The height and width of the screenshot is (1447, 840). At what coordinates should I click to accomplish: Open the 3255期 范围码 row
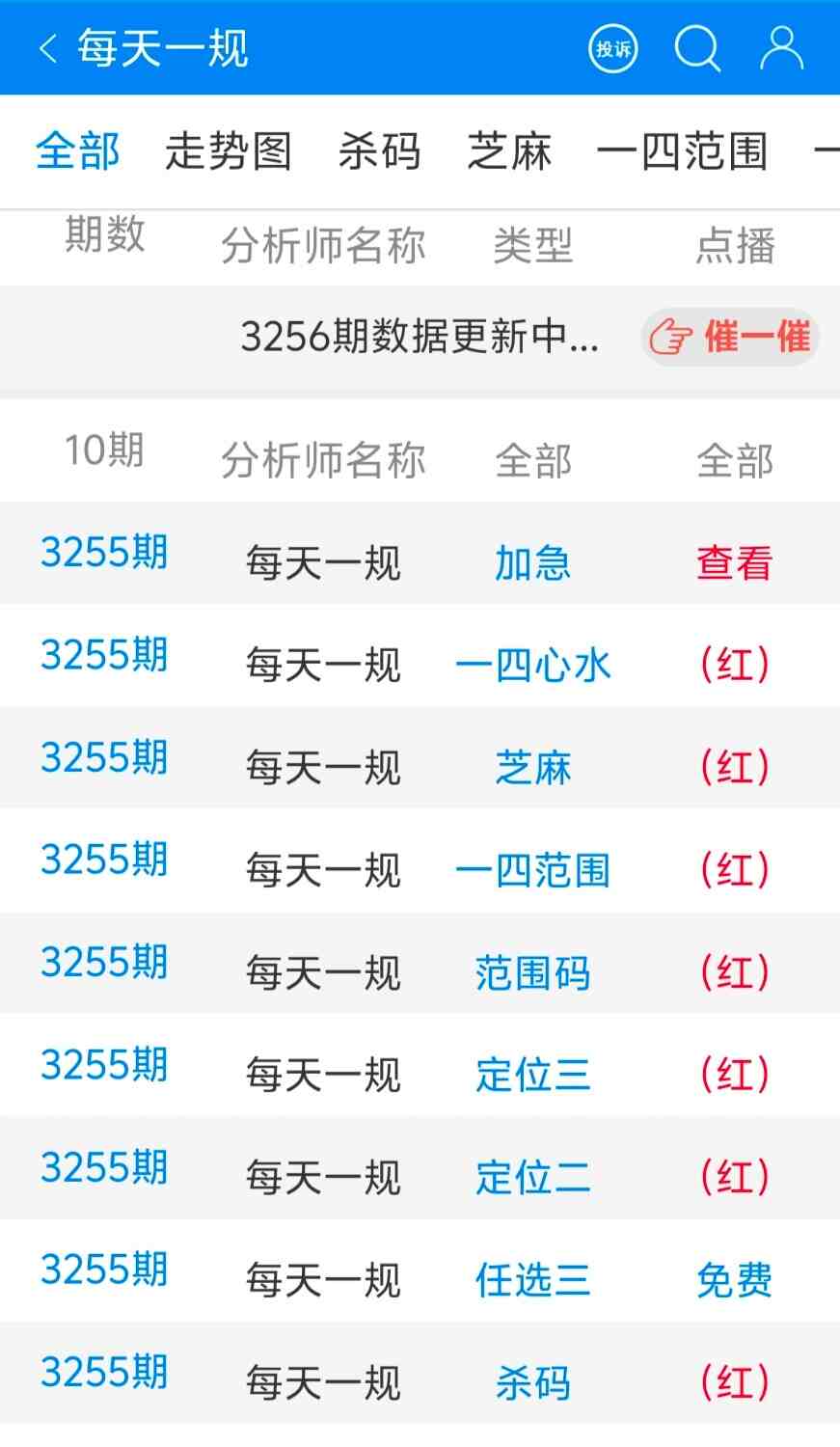click(532, 973)
